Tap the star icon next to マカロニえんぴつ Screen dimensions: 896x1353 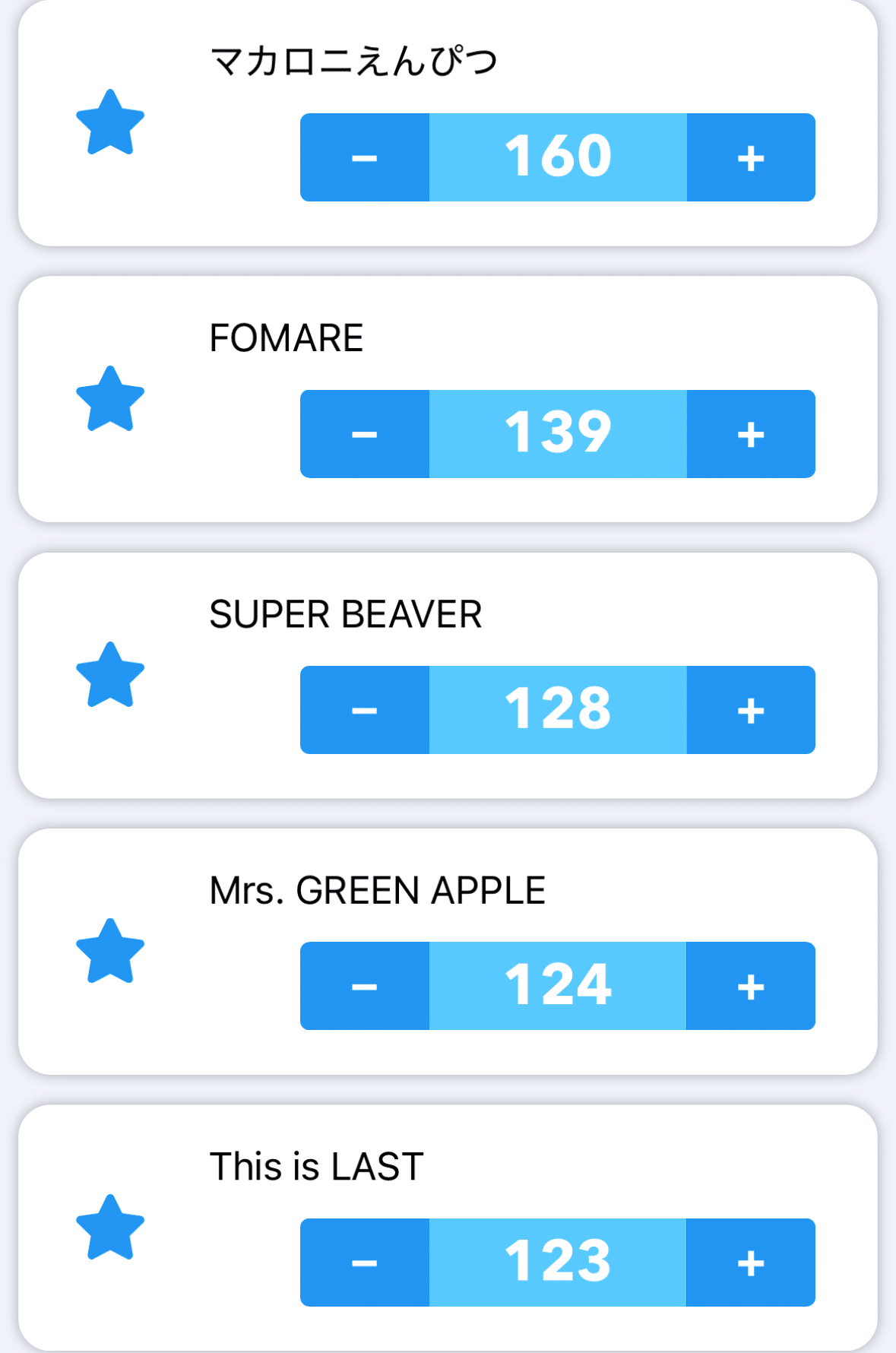coord(110,123)
